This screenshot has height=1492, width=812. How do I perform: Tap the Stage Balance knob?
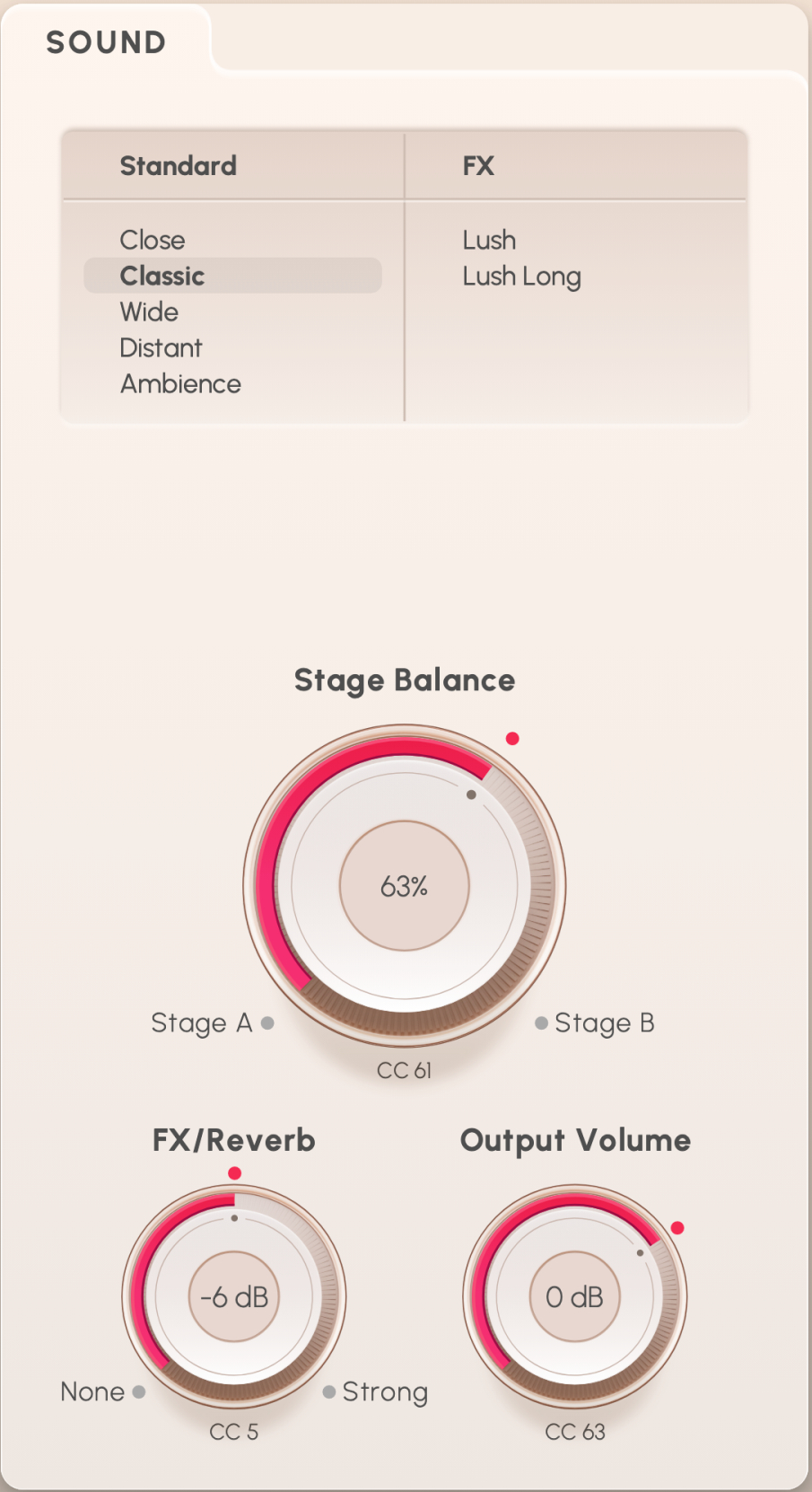[405, 886]
